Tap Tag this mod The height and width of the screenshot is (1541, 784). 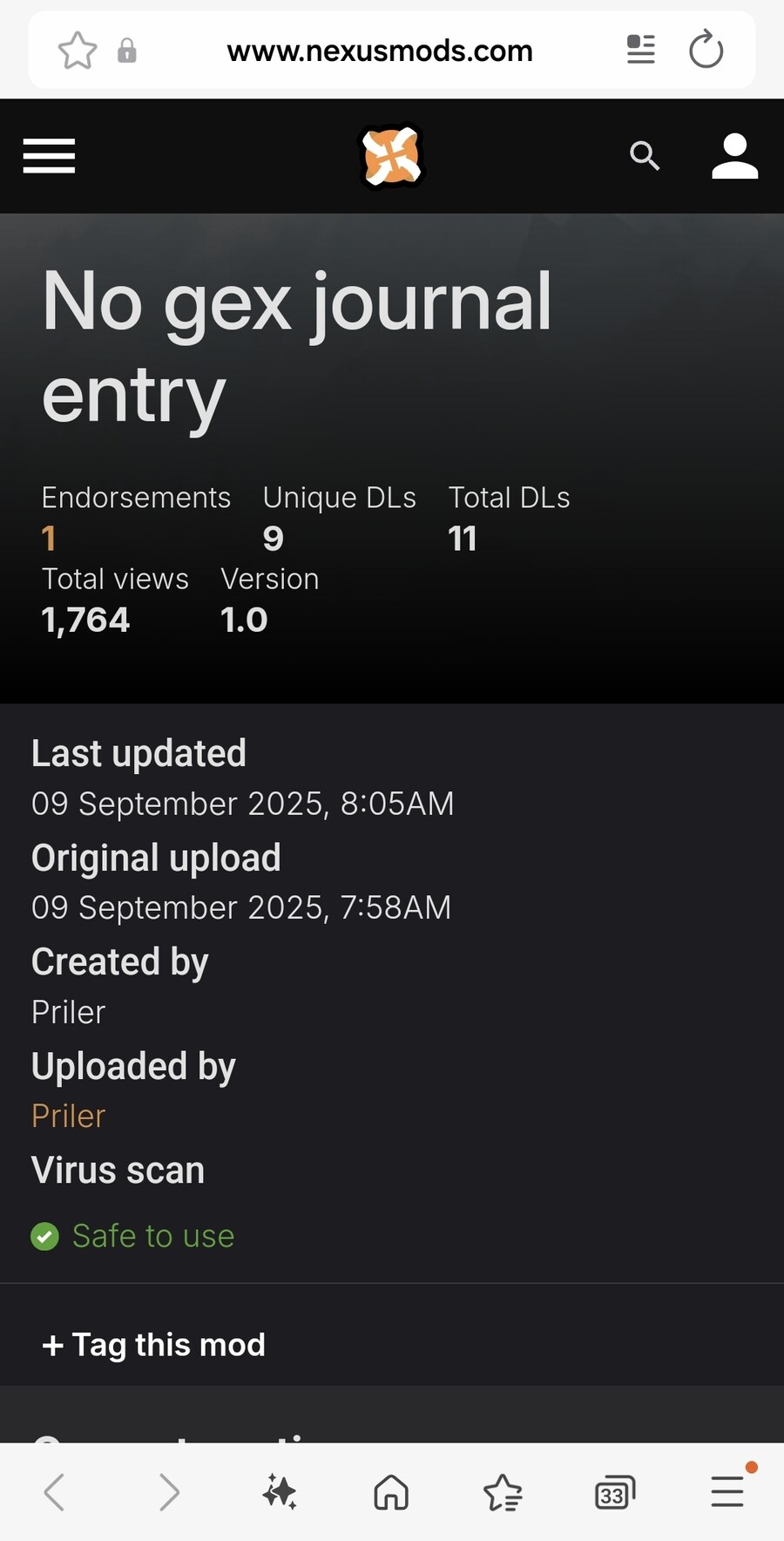(x=154, y=1344)
